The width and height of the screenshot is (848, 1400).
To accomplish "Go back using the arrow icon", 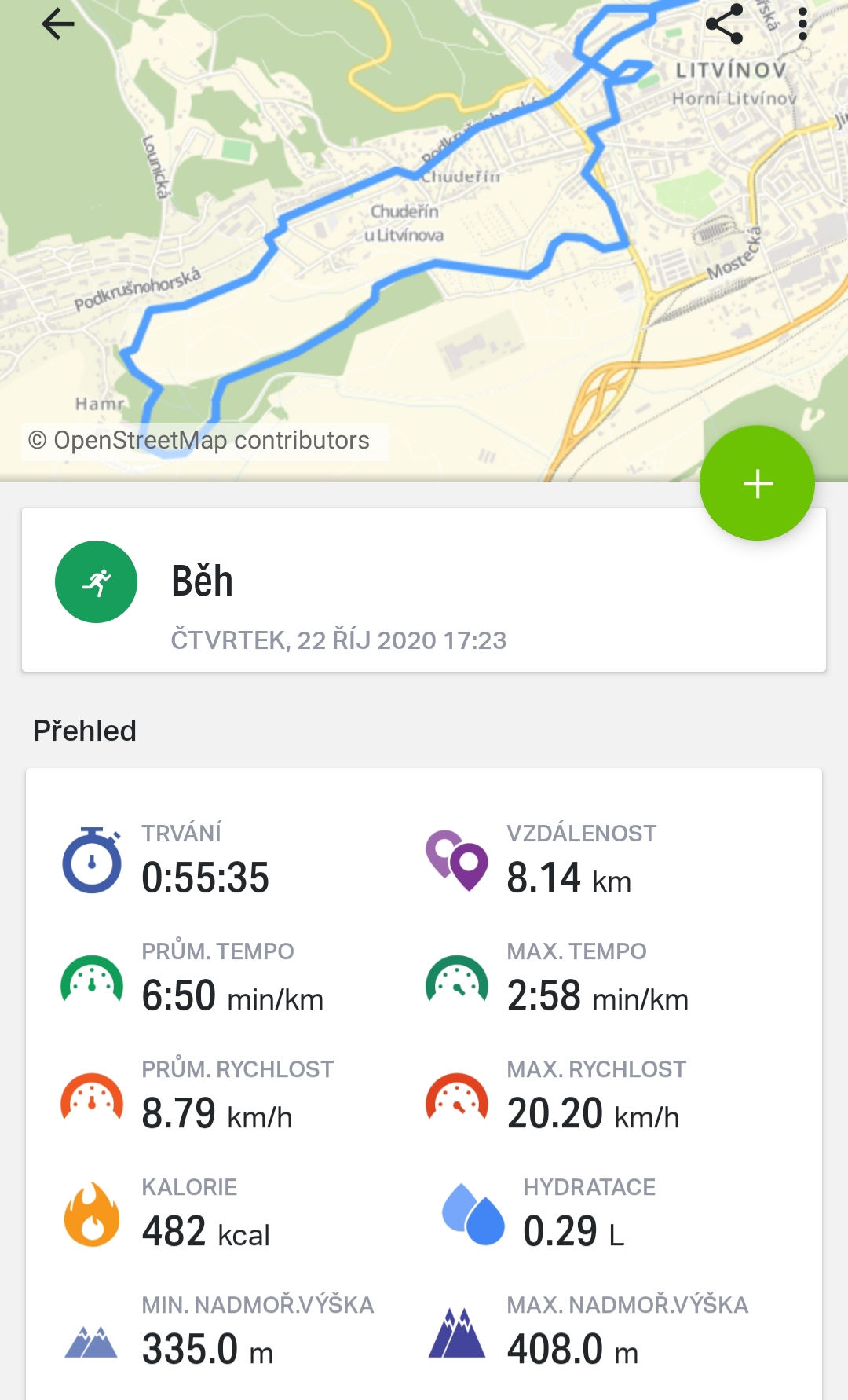I will (x=58, y=24).
